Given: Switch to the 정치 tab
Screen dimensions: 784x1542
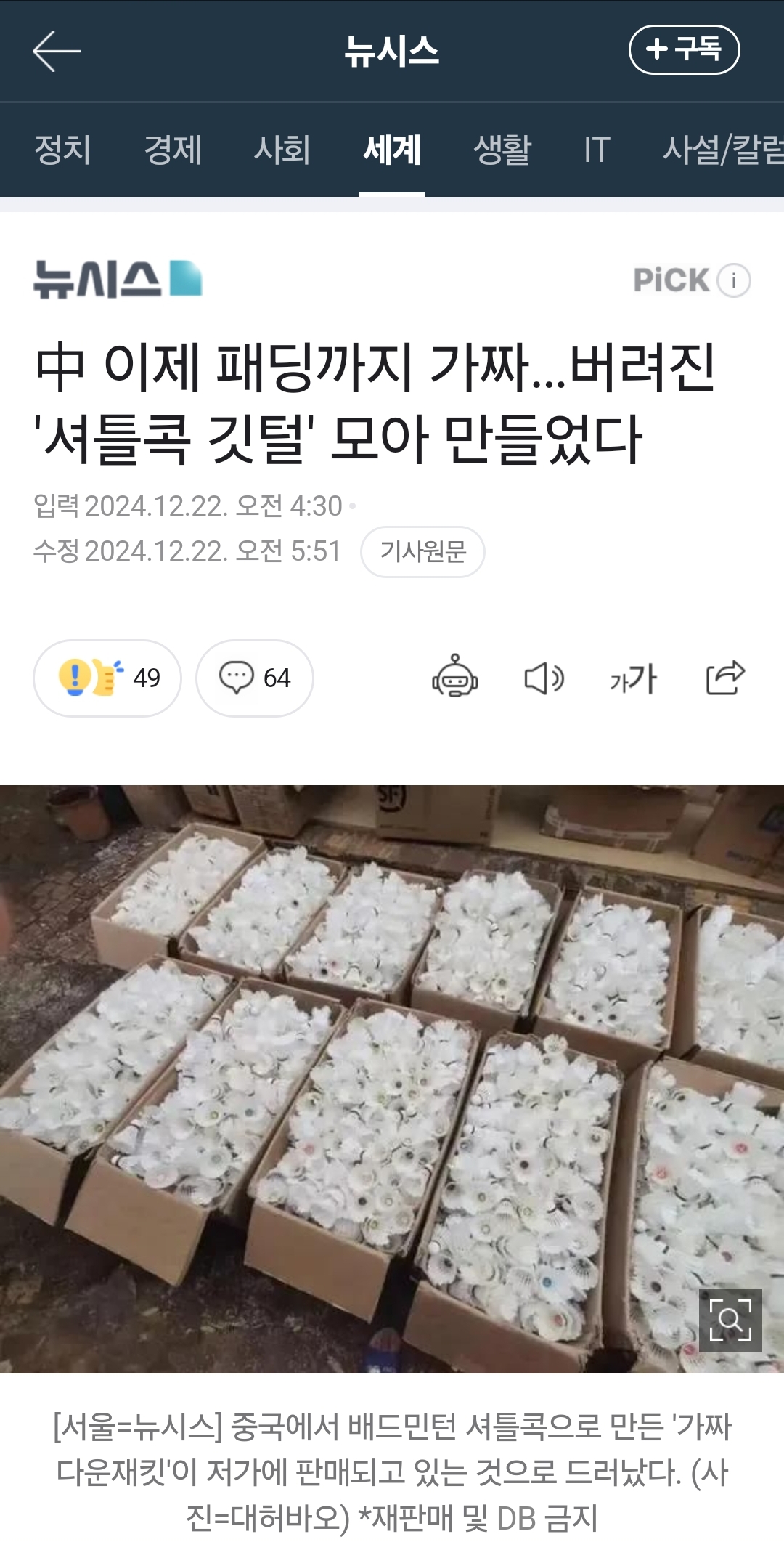Looking at the screenshot, I should [62, 150].
